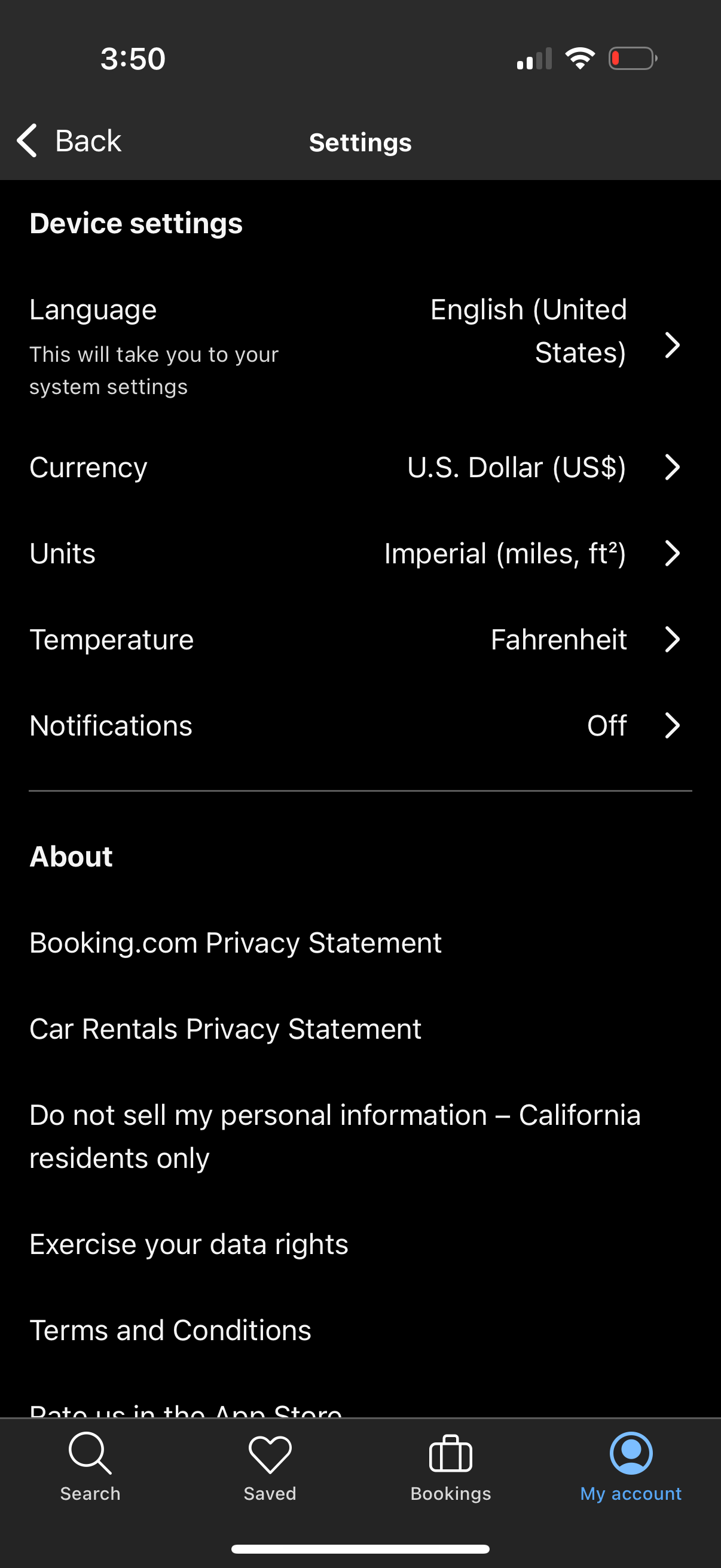Tap the Wi-Fi icon in status bar

click(580, 57)
